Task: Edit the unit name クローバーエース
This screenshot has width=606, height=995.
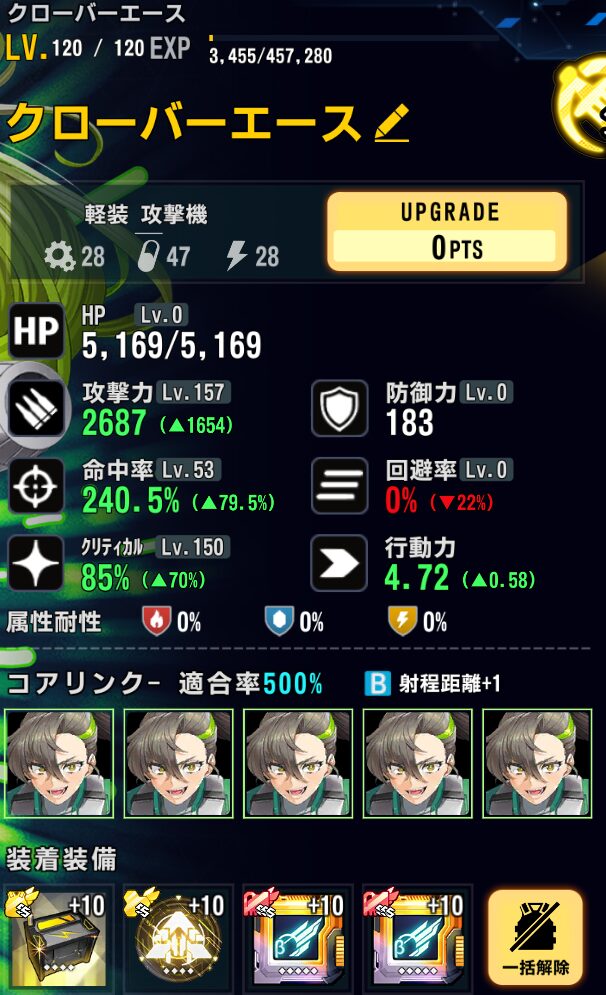Action: [x=392, y=124]
